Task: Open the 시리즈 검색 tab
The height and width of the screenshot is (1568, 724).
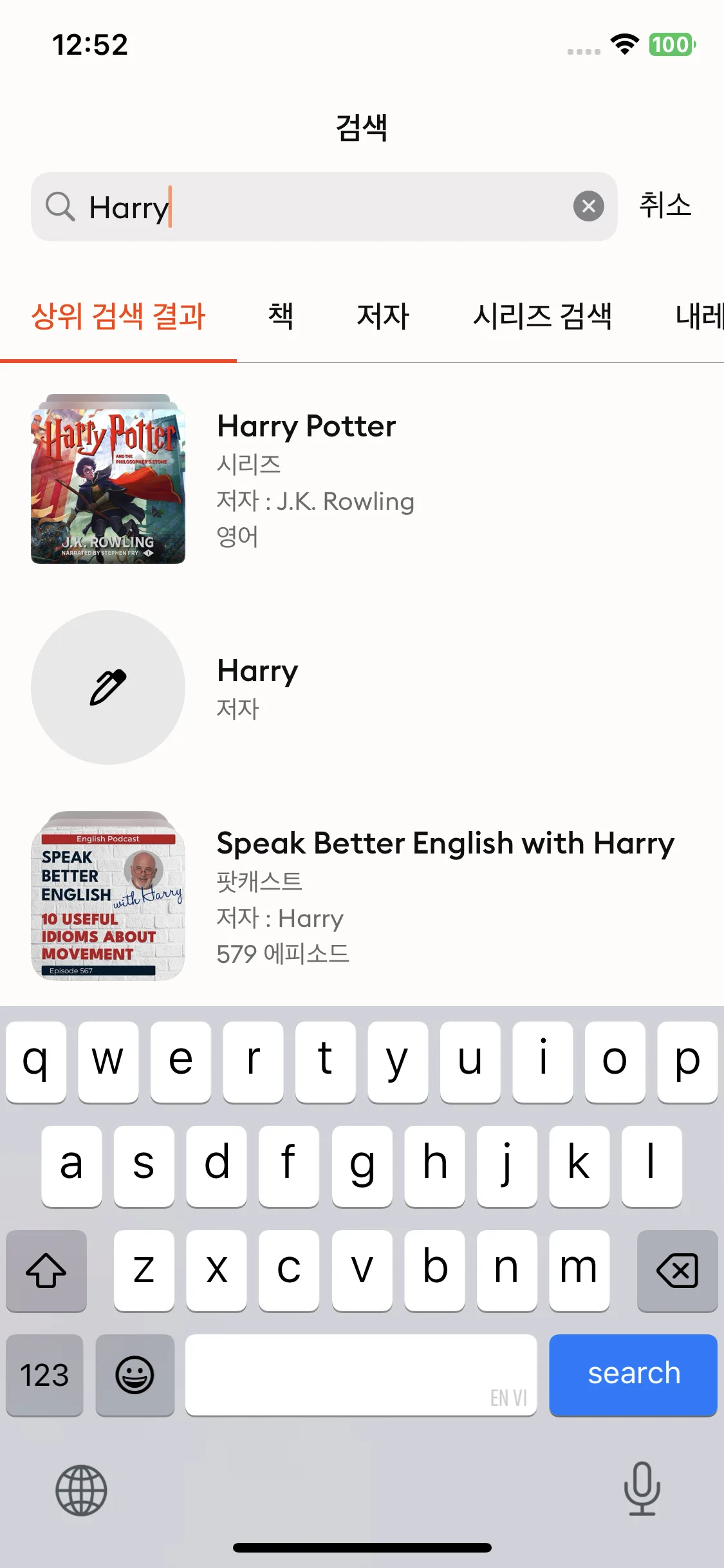Action: click(542, 317)
